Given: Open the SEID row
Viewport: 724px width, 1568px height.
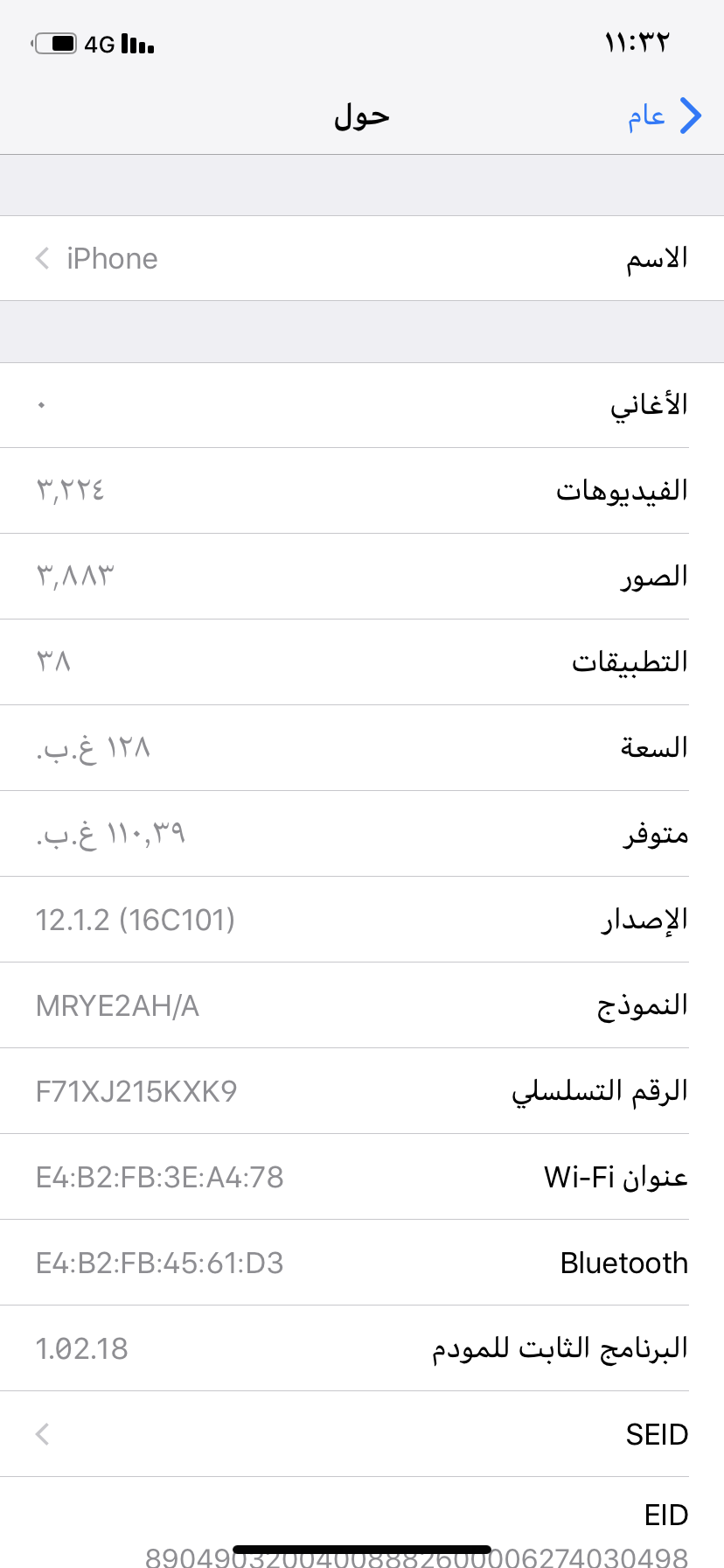Looking at the screenshot, I should pos(362,1434).
